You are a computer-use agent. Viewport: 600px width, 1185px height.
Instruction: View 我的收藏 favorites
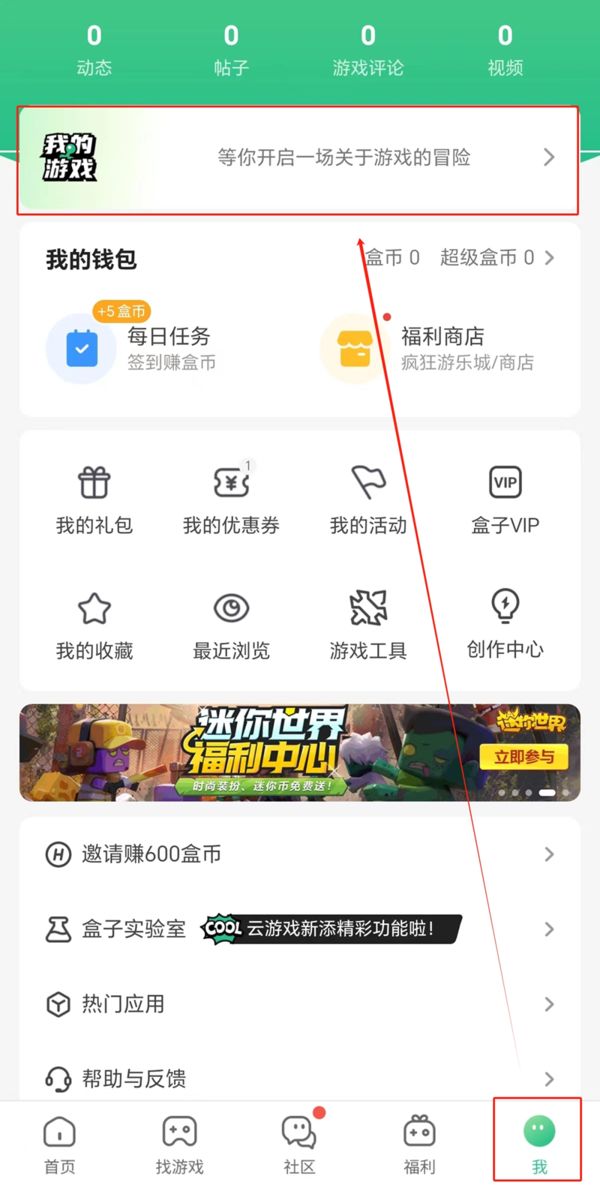[94, 625]
